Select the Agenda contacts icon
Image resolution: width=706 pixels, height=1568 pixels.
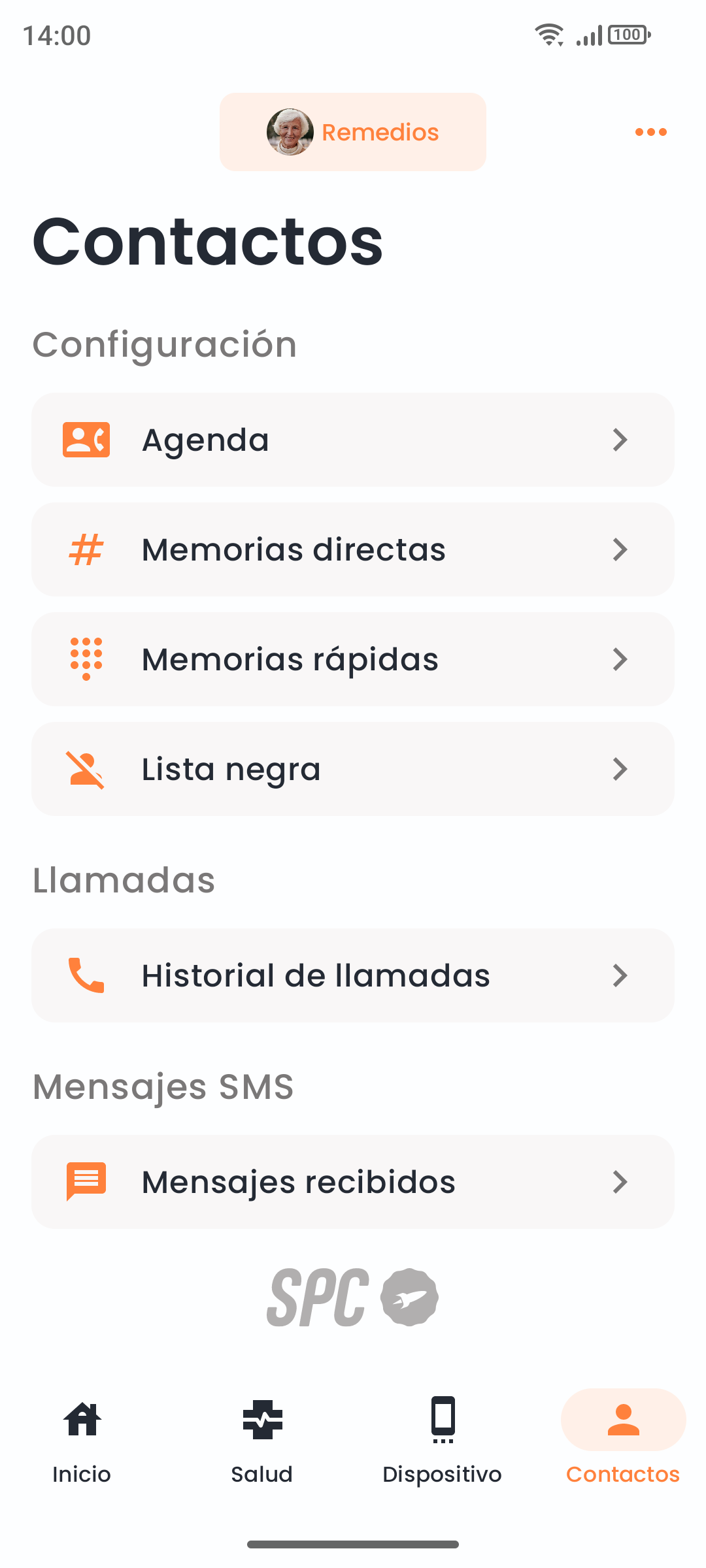tap(86, 440)
